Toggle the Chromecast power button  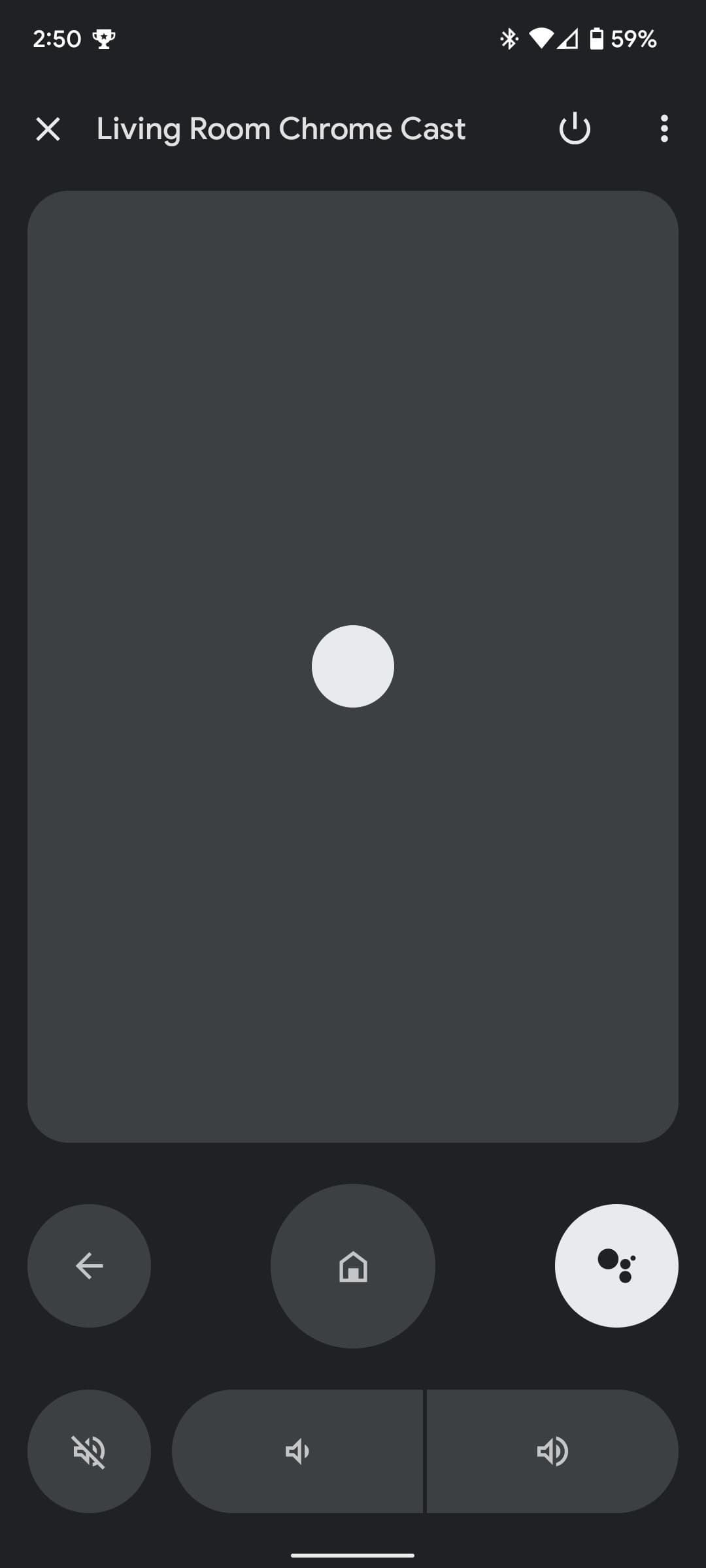tap(575, 129)
